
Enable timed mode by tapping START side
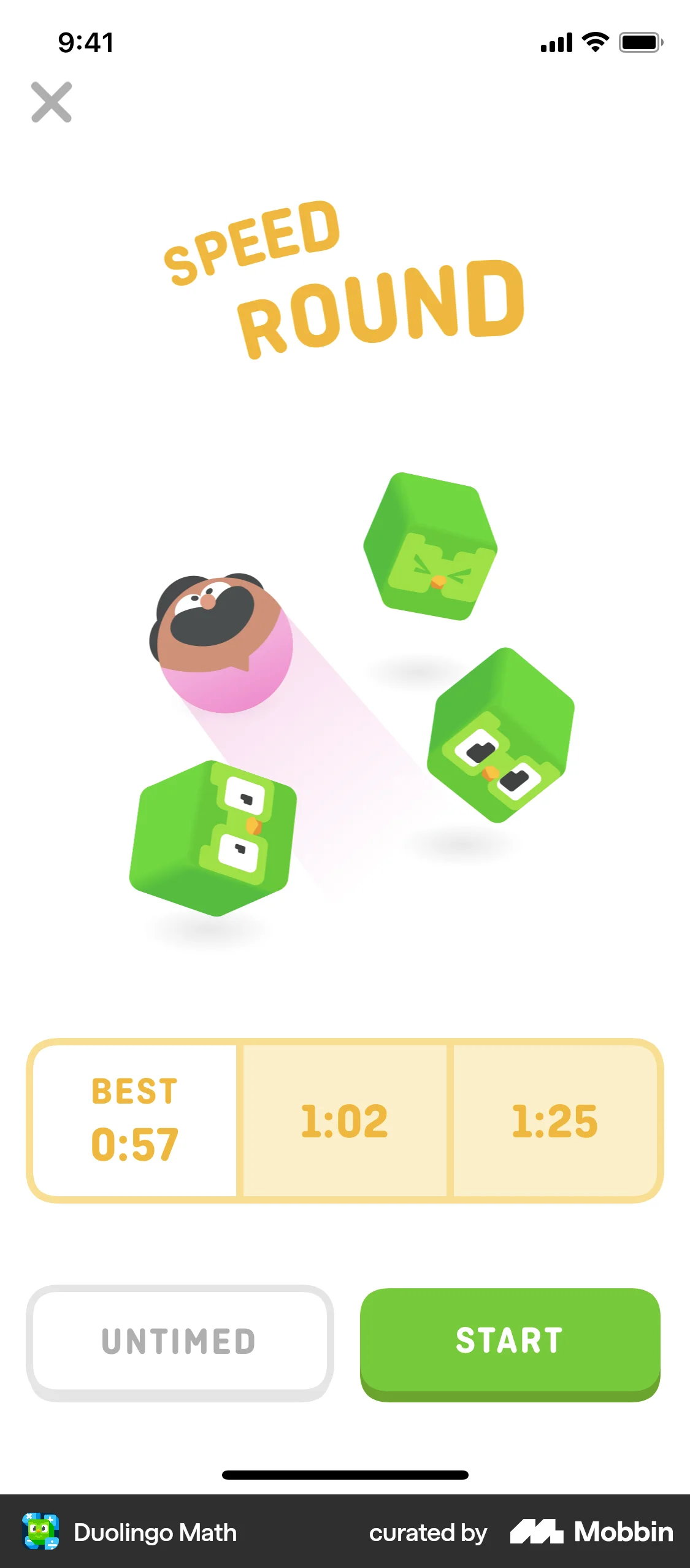510,1340
